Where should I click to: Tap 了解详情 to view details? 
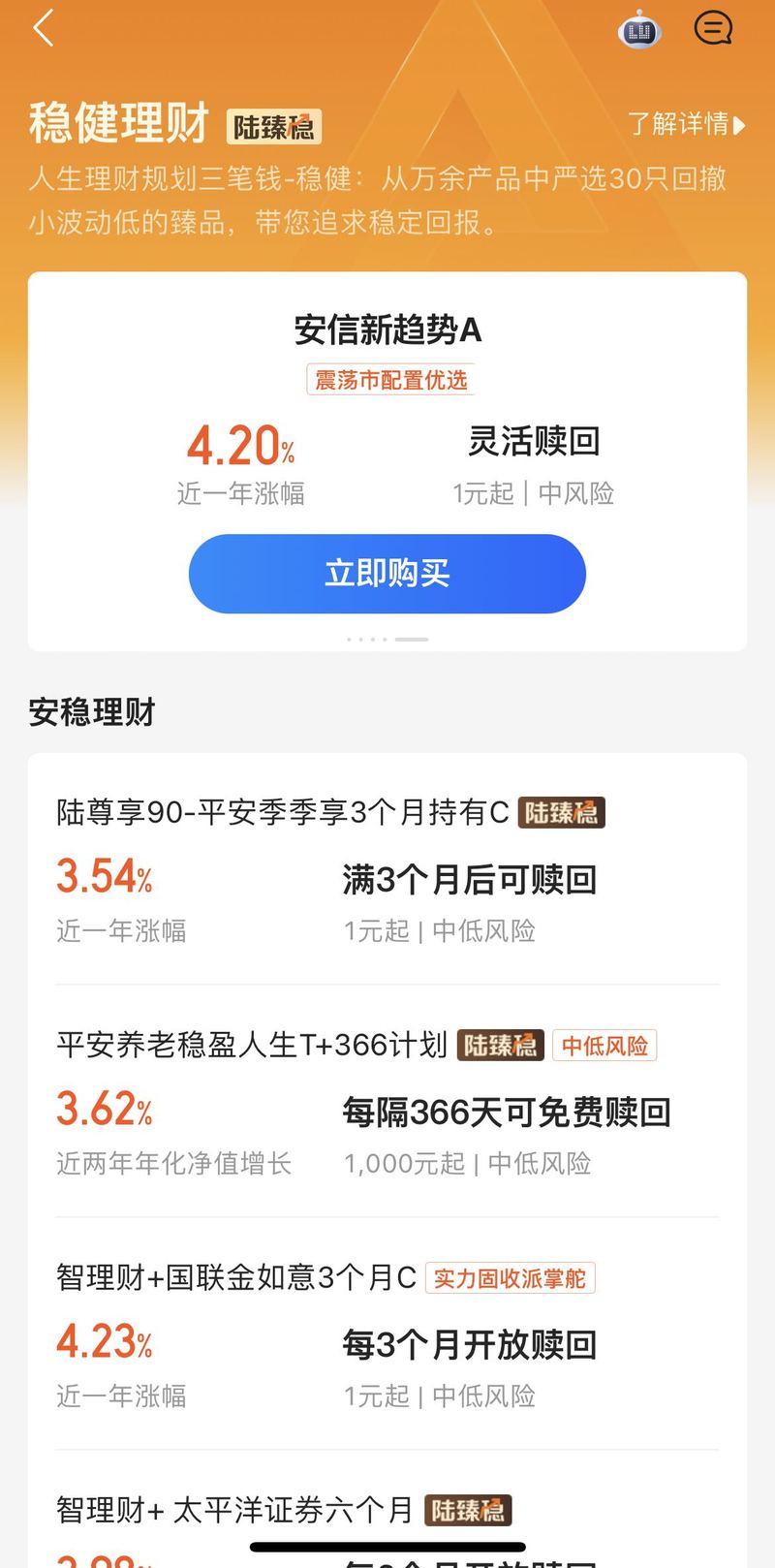pos(686,124)
